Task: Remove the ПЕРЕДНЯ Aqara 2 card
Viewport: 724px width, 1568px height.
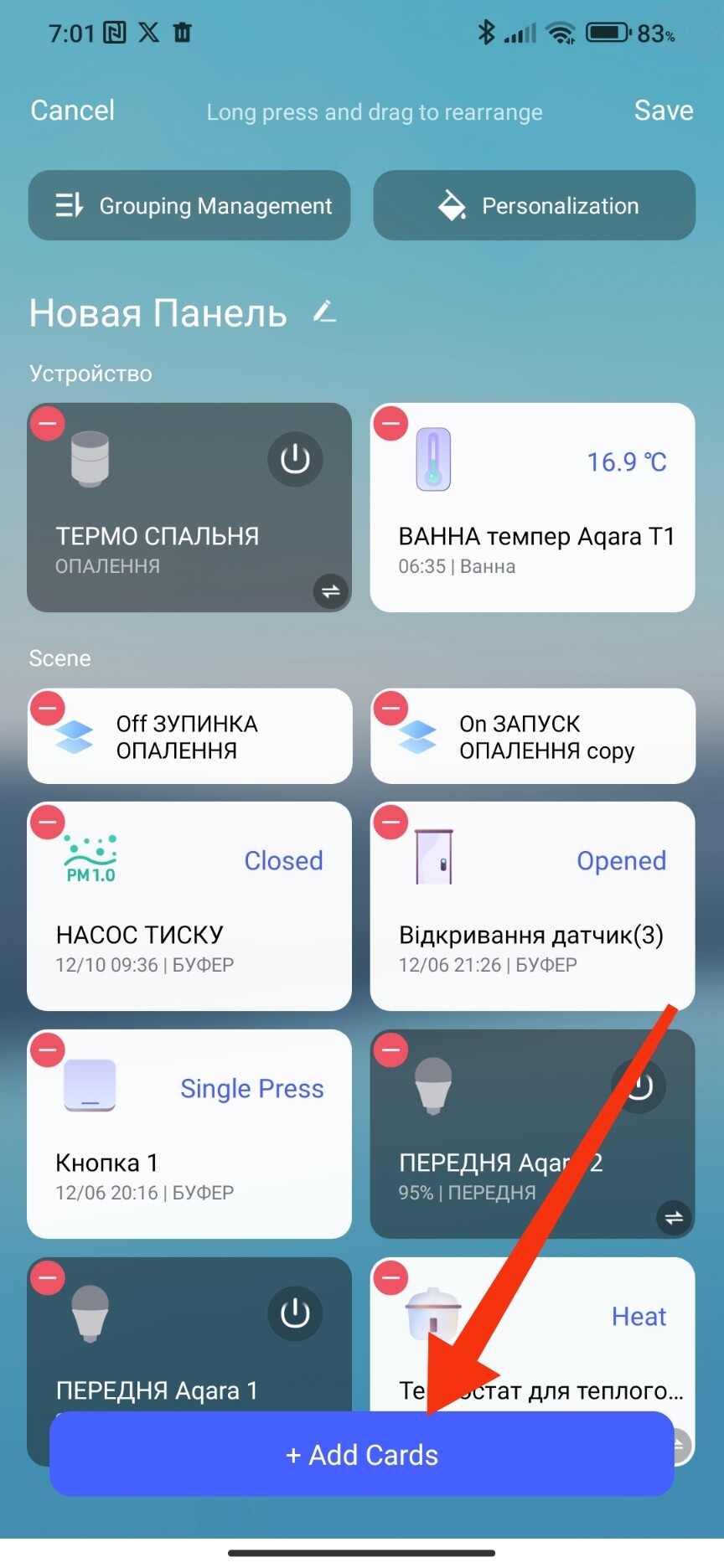Action: [x=390, y=1050]
